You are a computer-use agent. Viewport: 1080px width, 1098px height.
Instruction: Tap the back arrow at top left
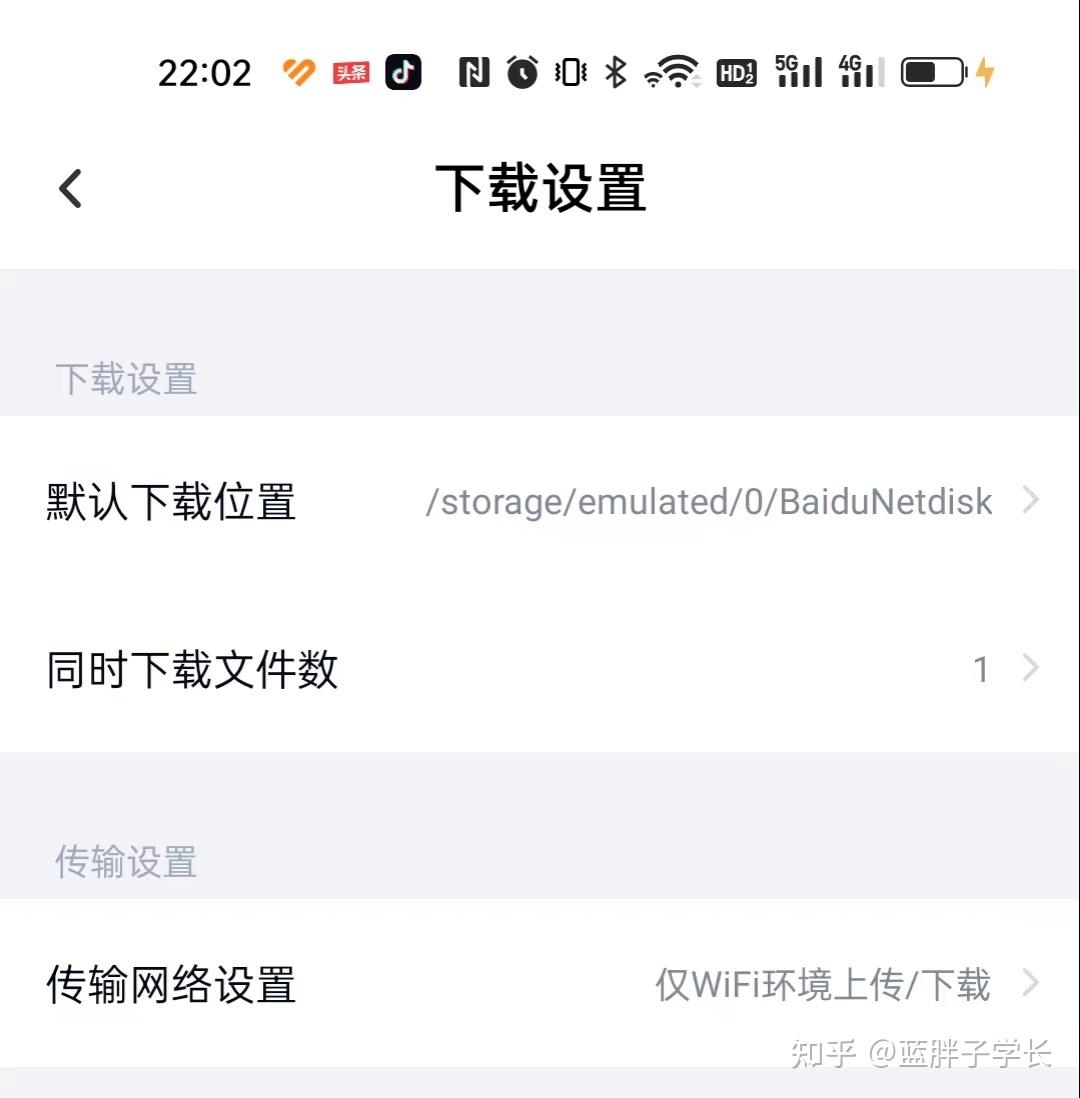point(68,188)
